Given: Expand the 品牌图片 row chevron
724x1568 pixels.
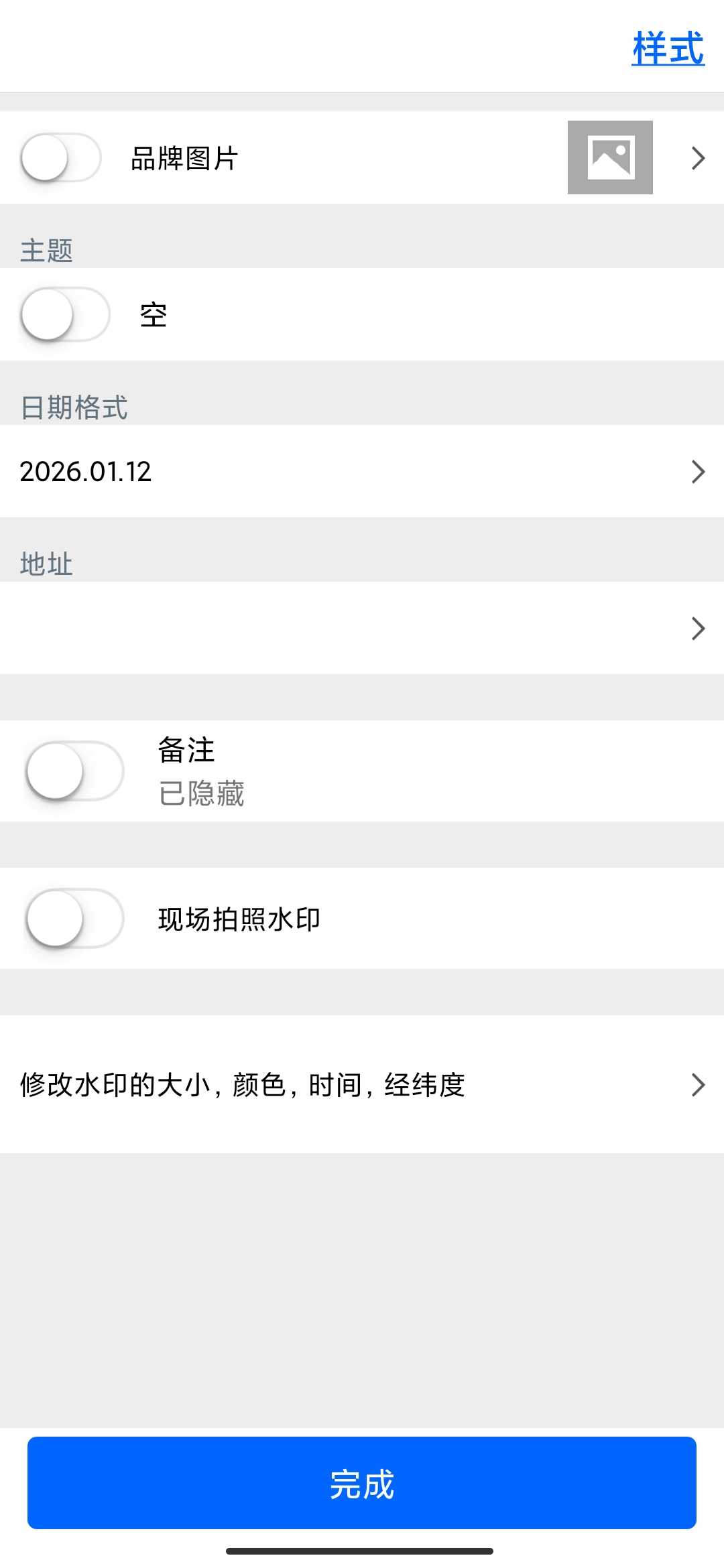Looking at the screenshot, I should click(698, 157).
